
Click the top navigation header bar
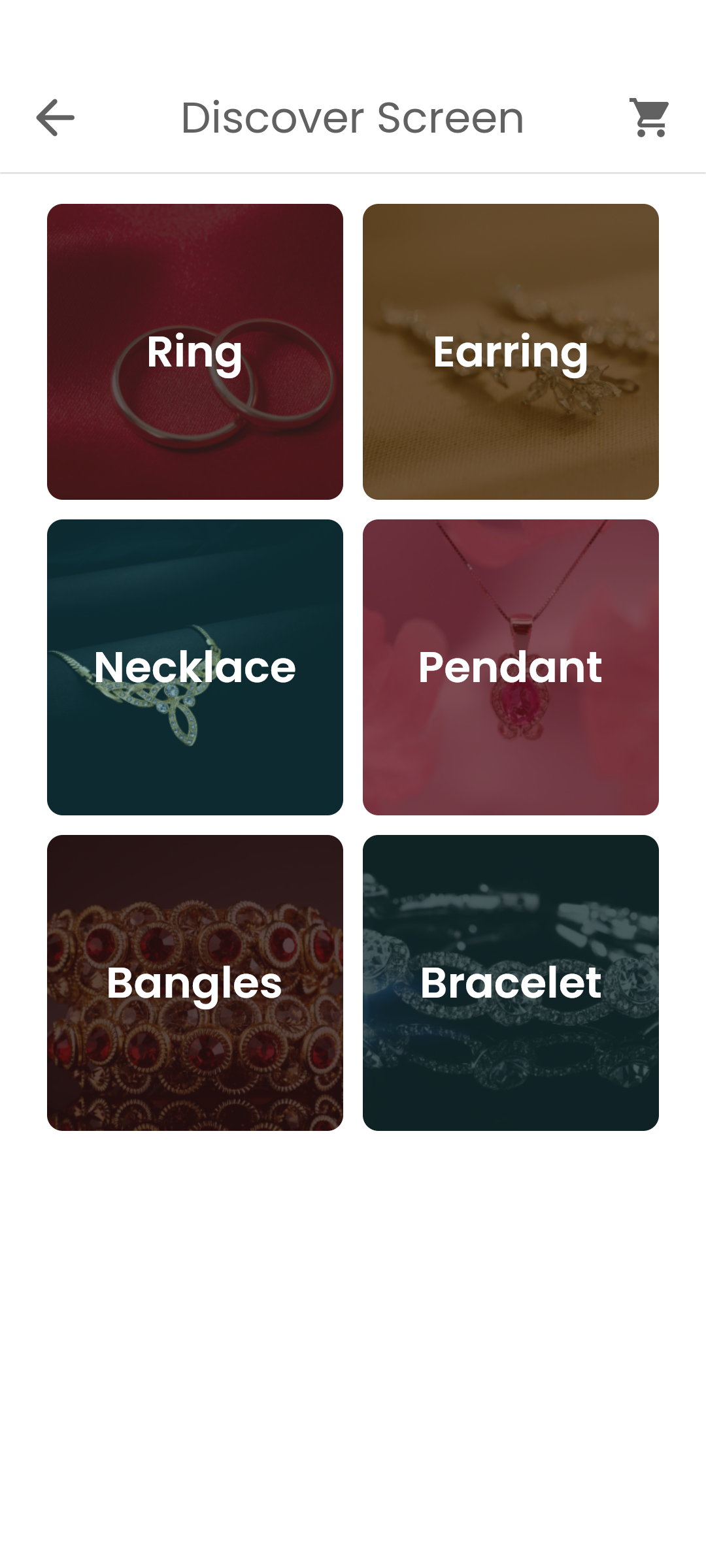353,118
